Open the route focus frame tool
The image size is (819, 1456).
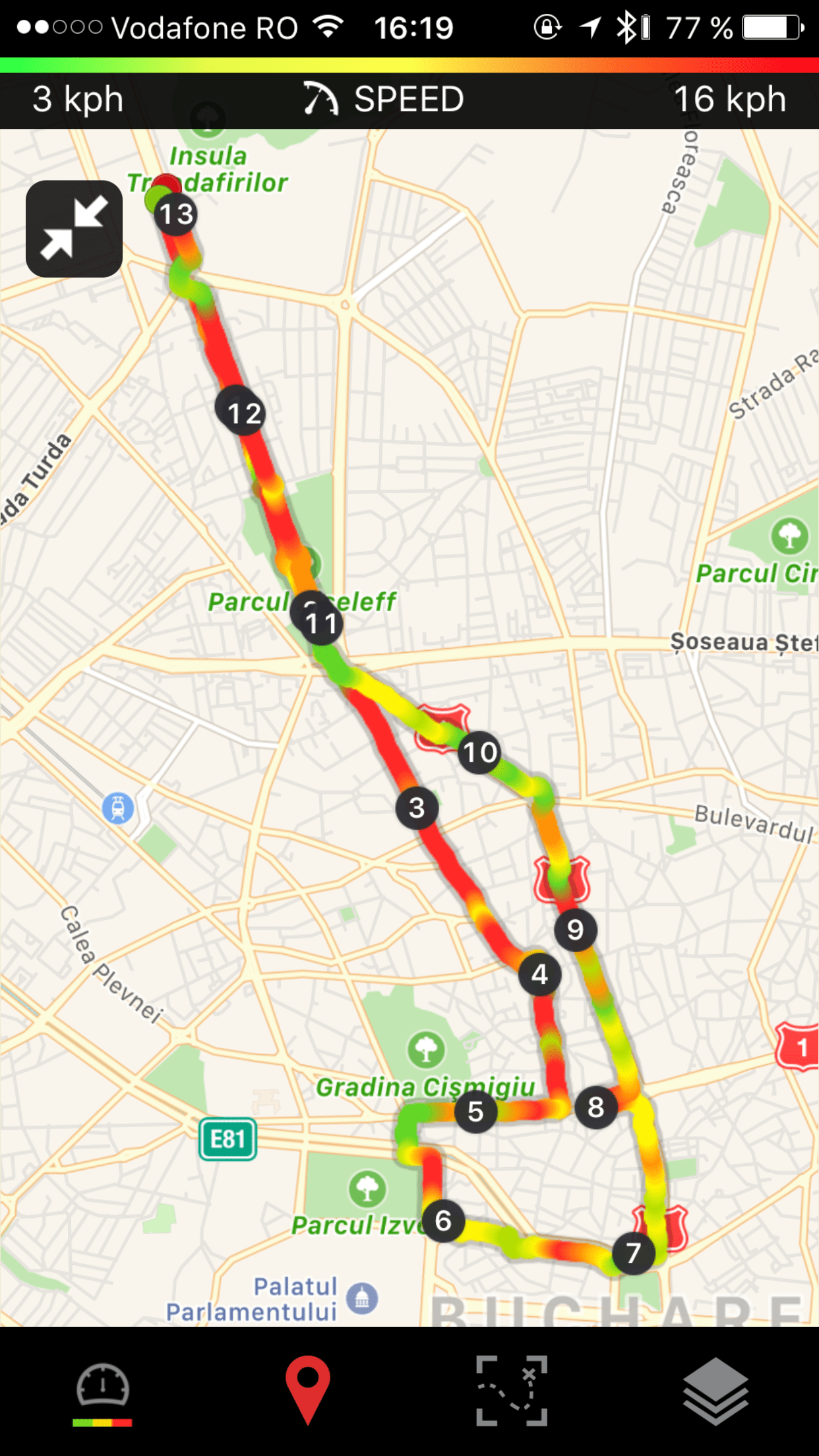(512, 1391)
